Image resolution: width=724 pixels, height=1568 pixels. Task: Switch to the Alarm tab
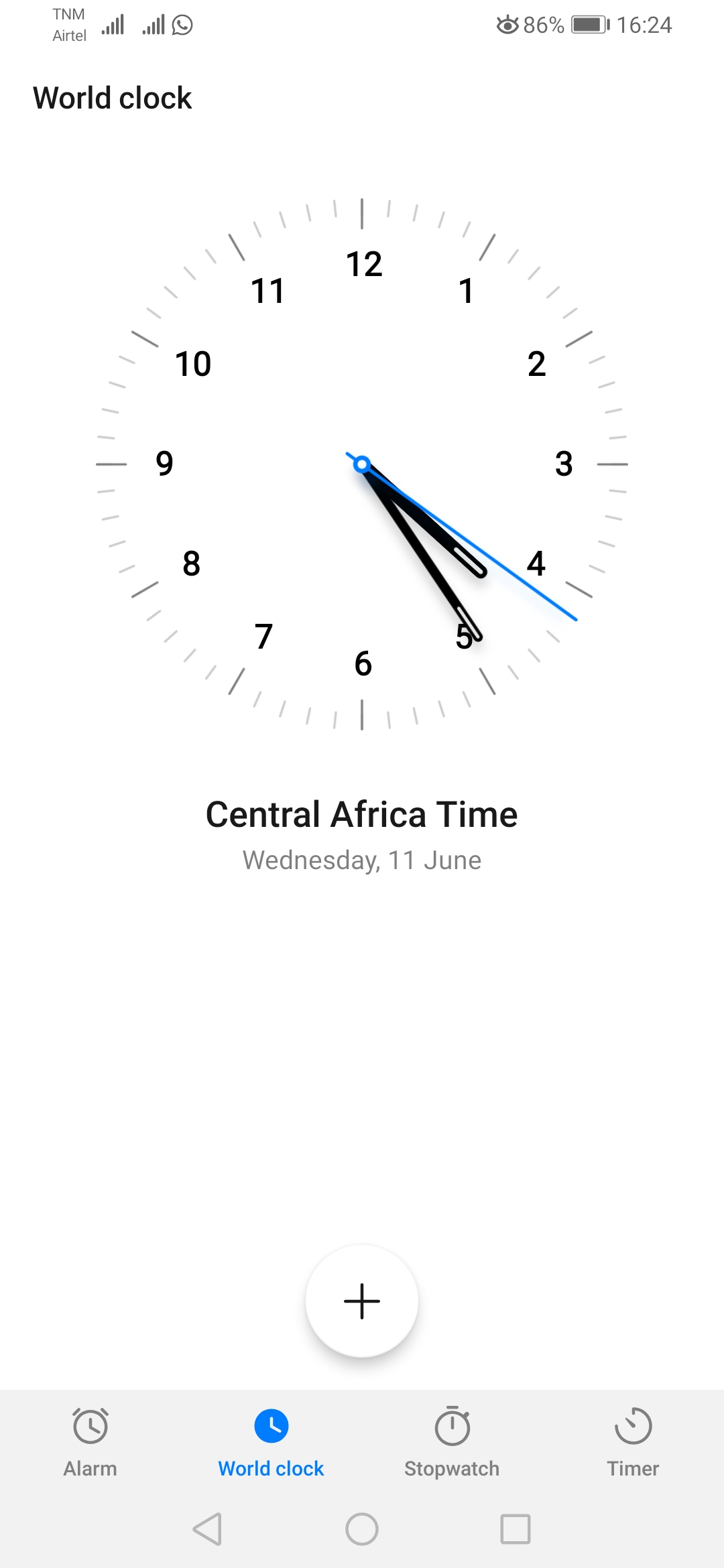[90, 1441]
